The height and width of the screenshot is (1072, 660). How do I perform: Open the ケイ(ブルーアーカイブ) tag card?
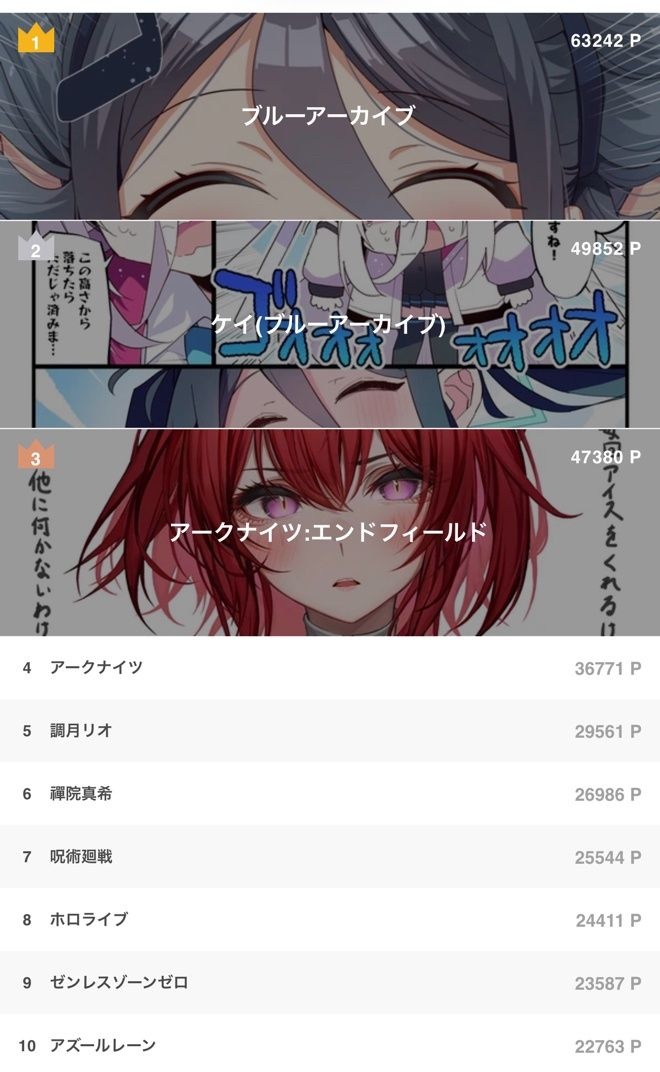tap(328, 324)
